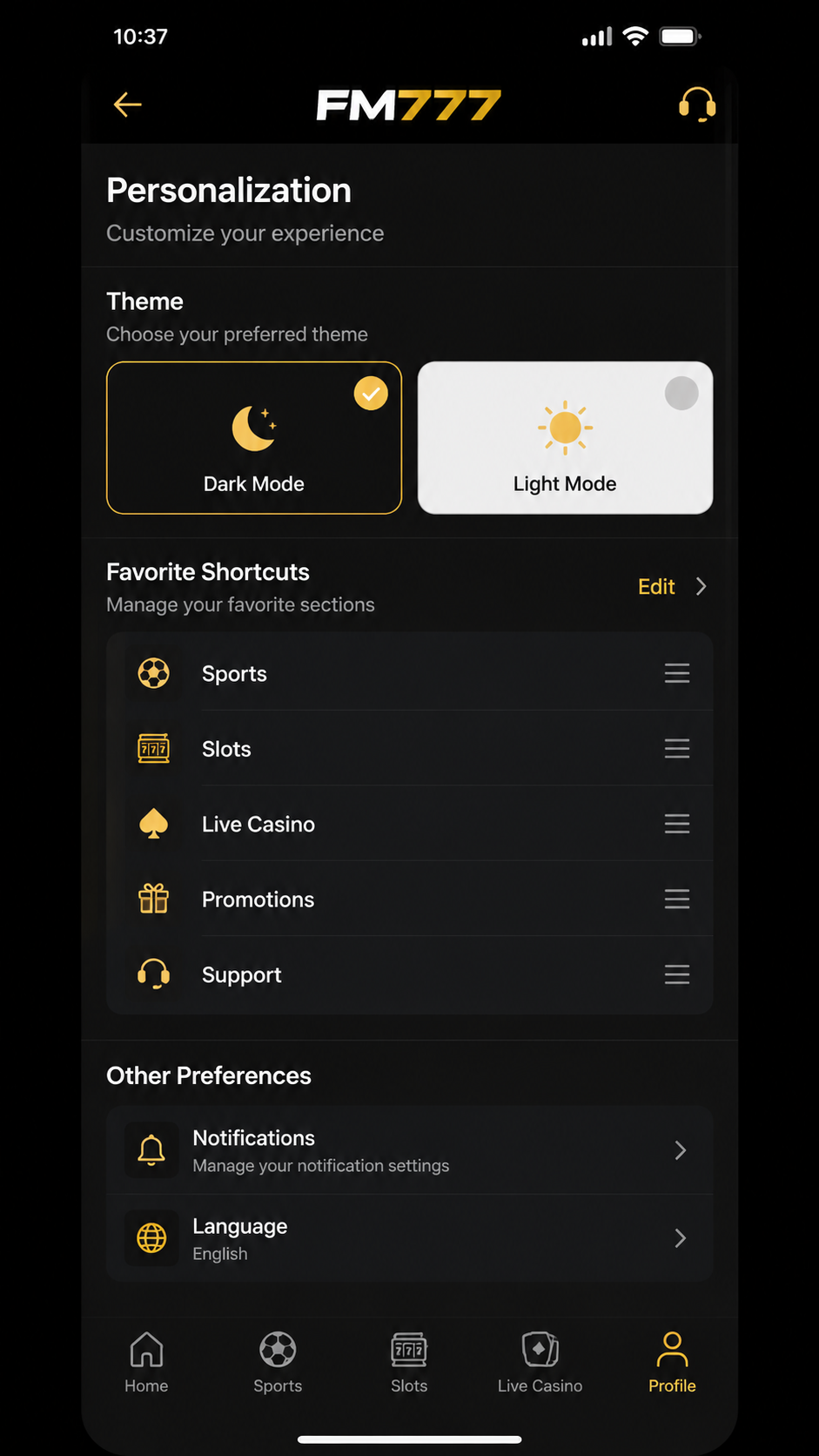Change the Language preference

pos(410,1237)
